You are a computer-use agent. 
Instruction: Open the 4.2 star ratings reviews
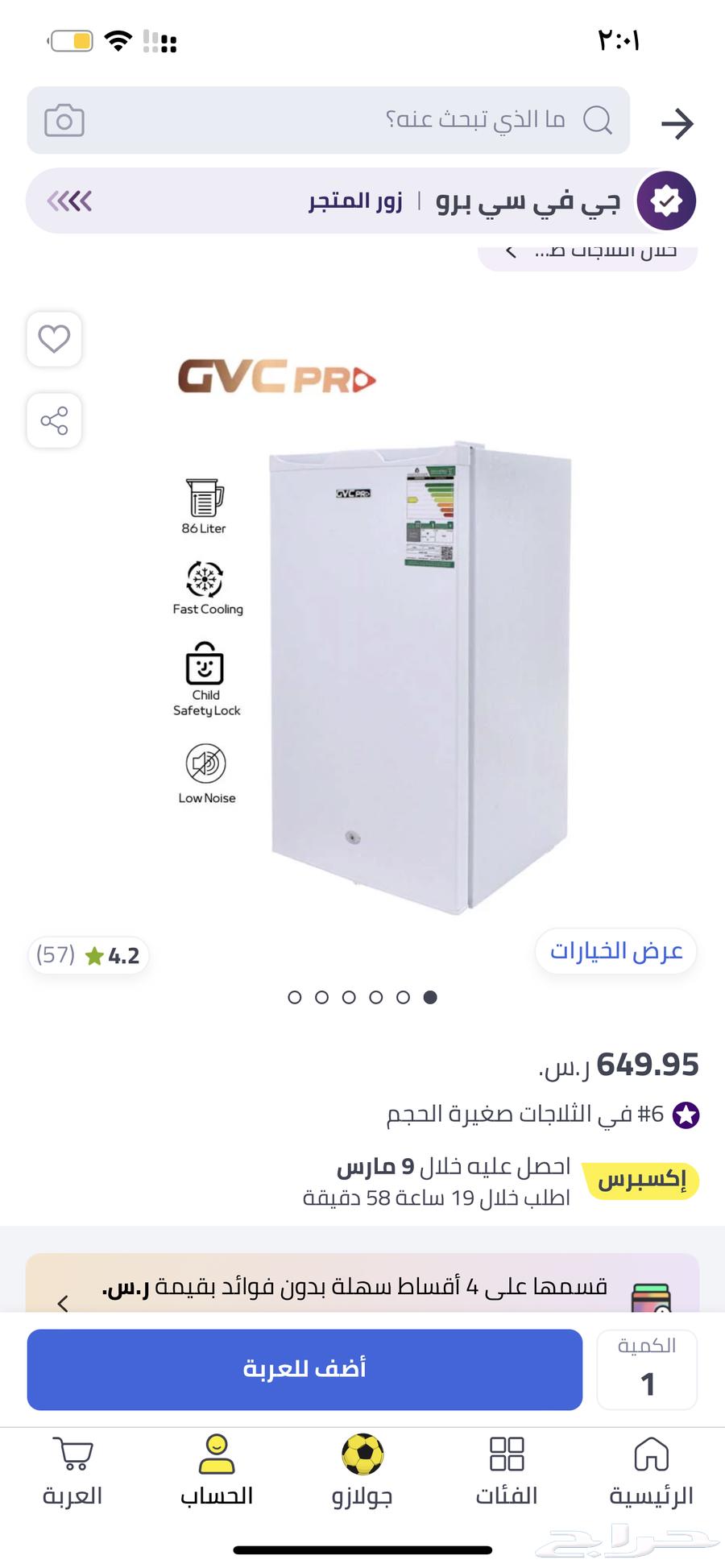coord(89,956)
